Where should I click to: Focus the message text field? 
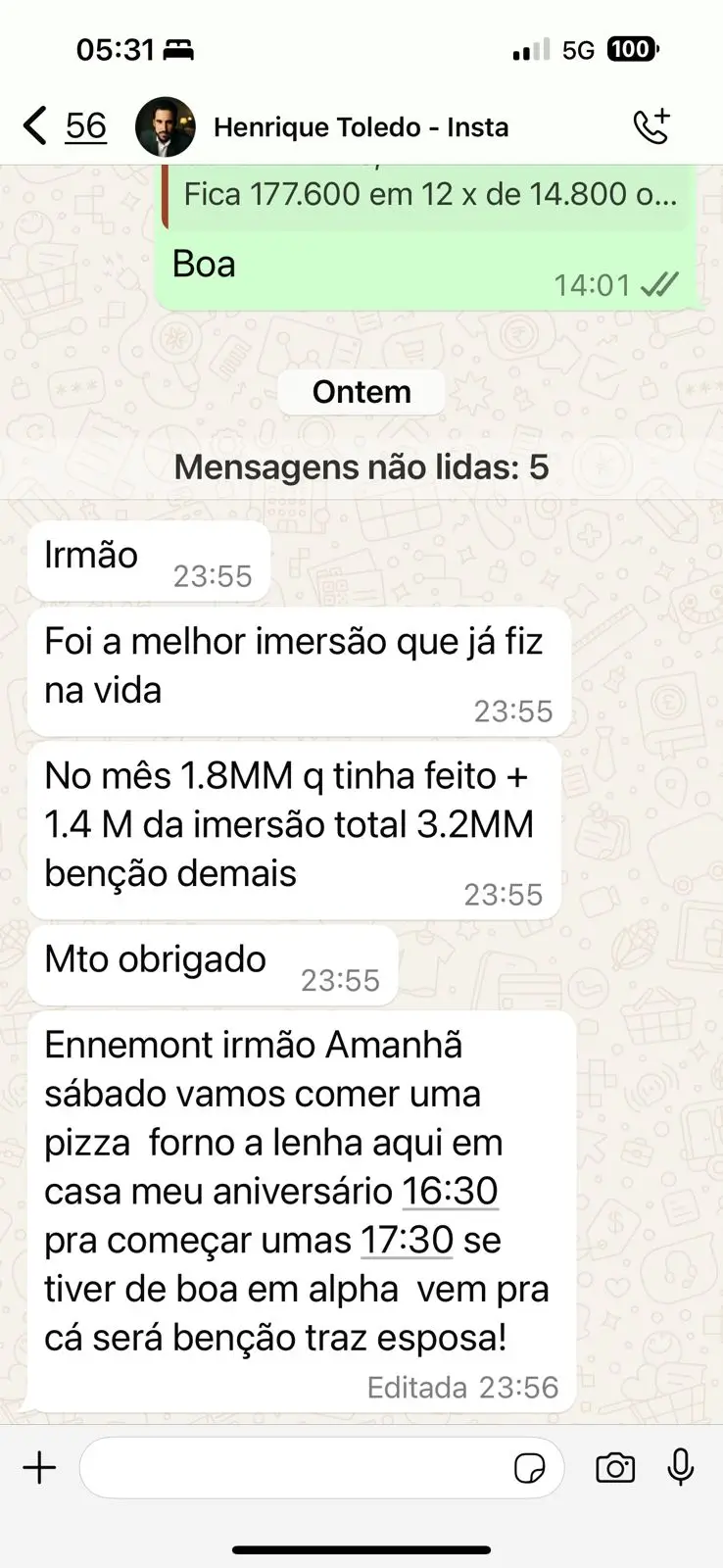coord(294,1467)
